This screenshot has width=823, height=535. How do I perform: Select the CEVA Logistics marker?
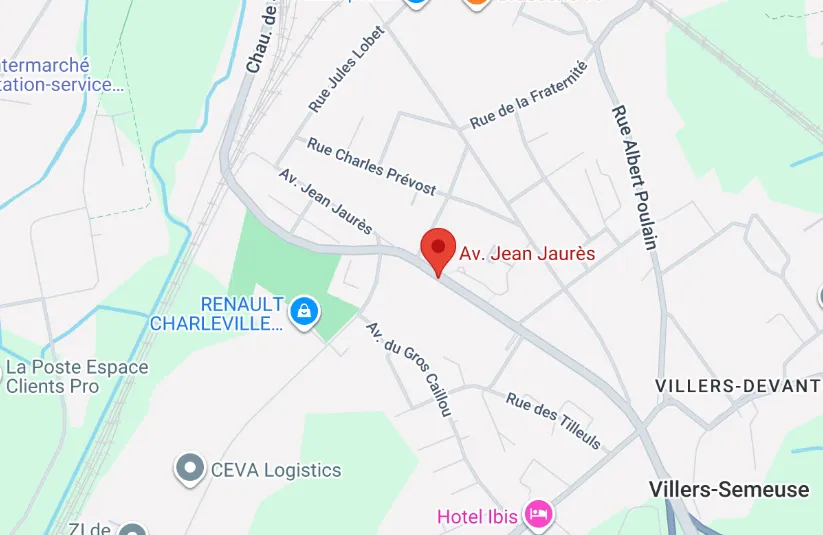click(x=189, y=468)
